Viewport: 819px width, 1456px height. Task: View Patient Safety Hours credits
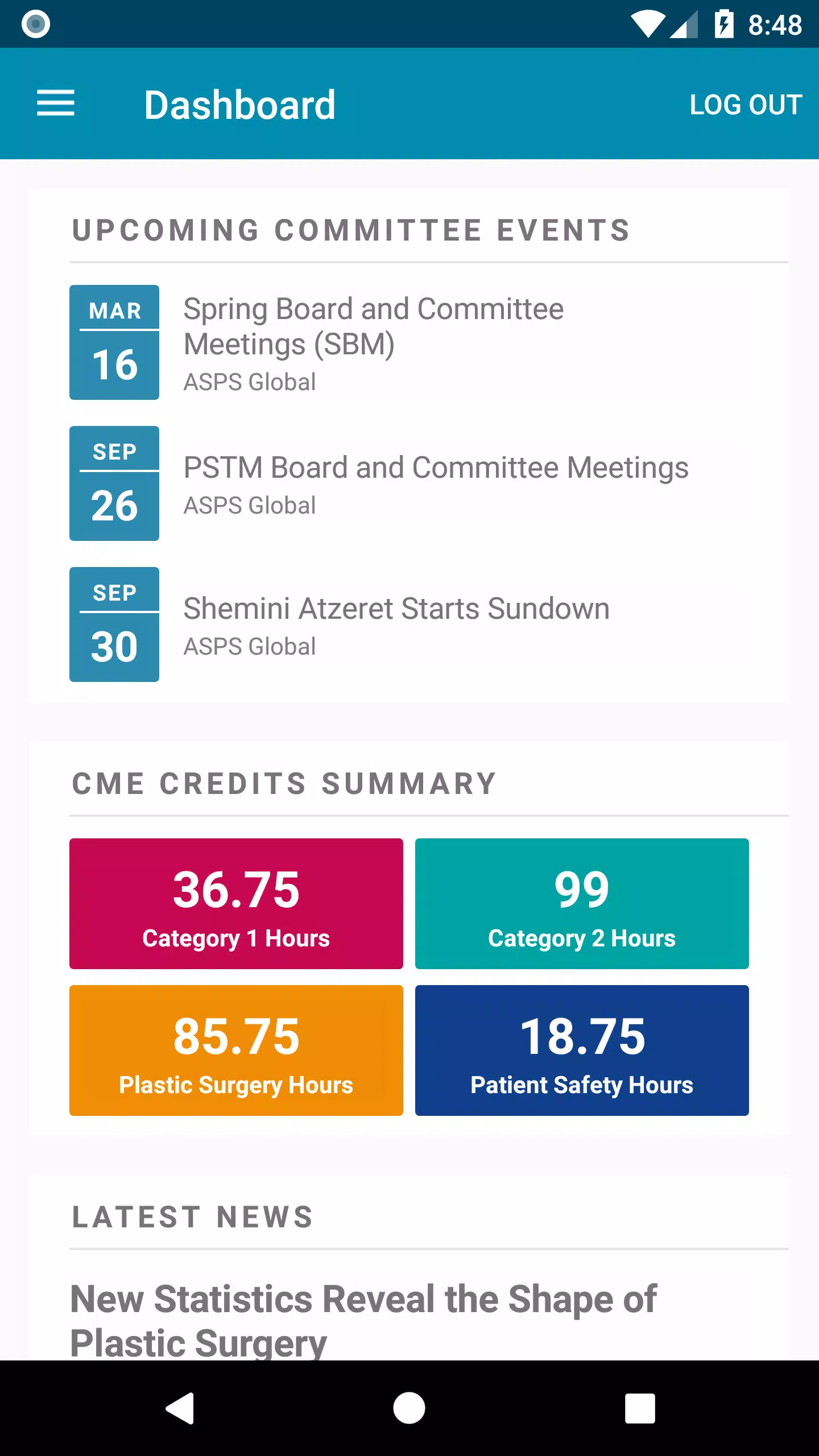582,1050
